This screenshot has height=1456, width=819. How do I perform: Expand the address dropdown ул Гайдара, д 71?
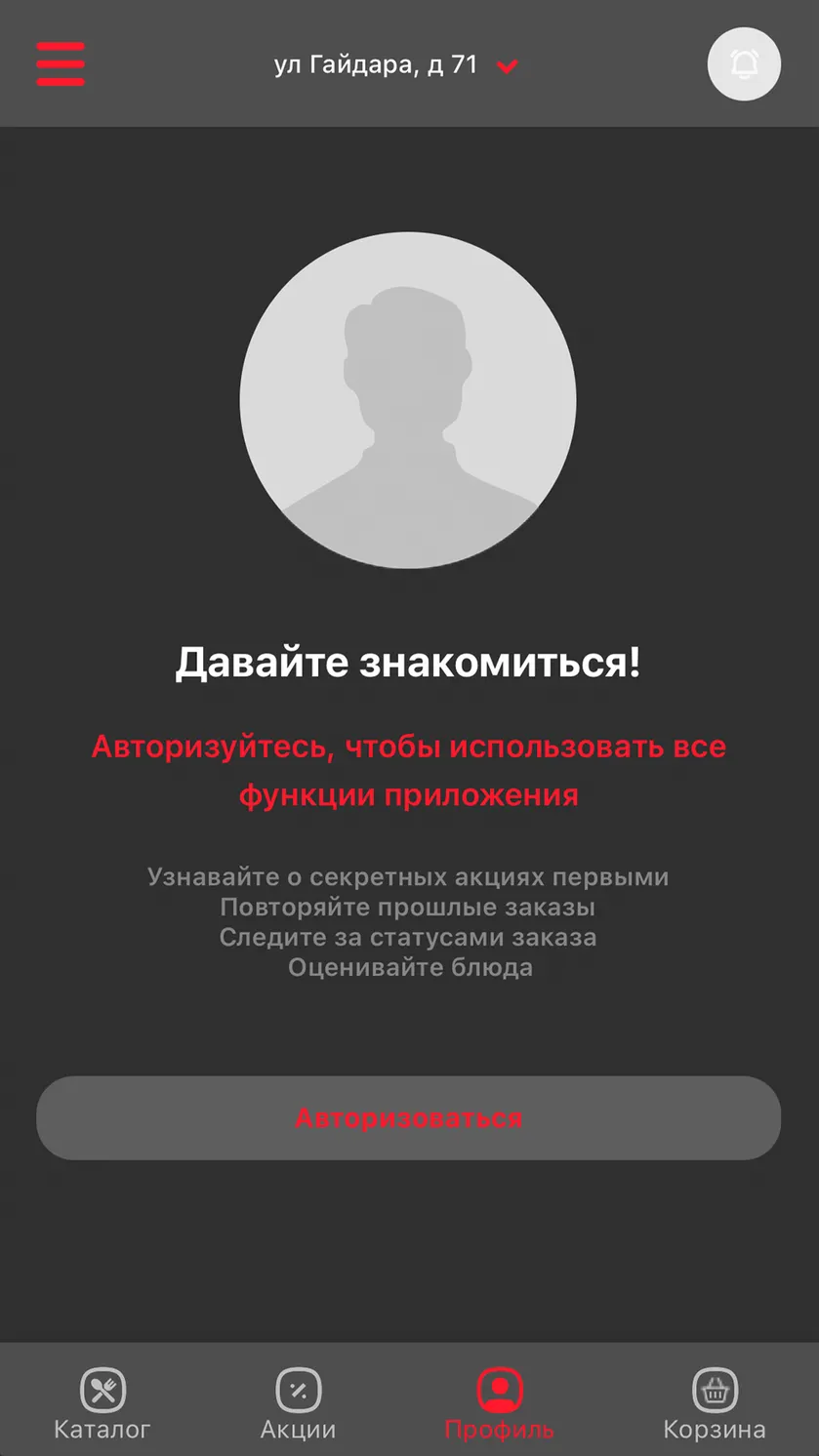pos(396,65)
